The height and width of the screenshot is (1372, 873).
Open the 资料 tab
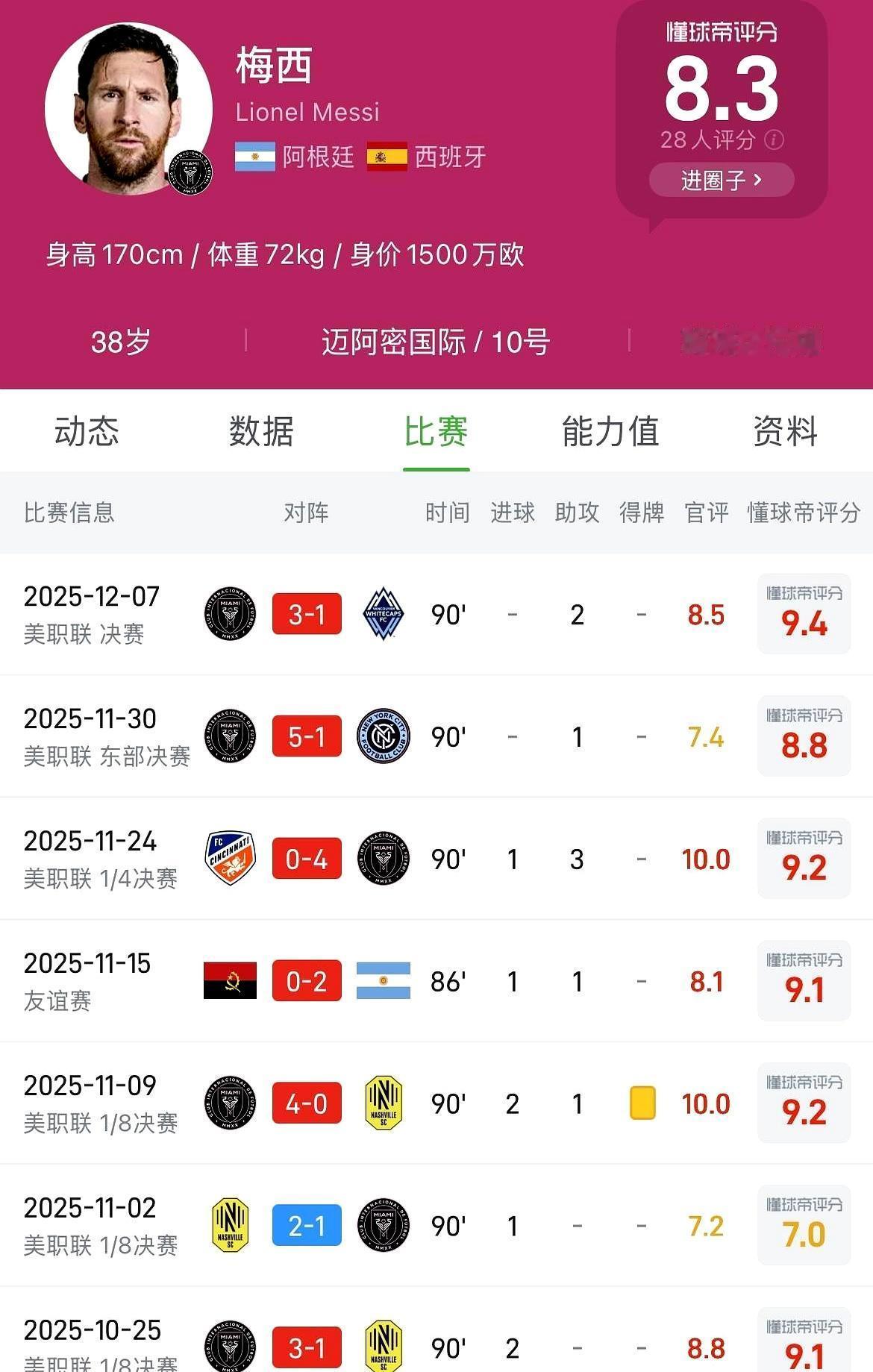point(783,431)
